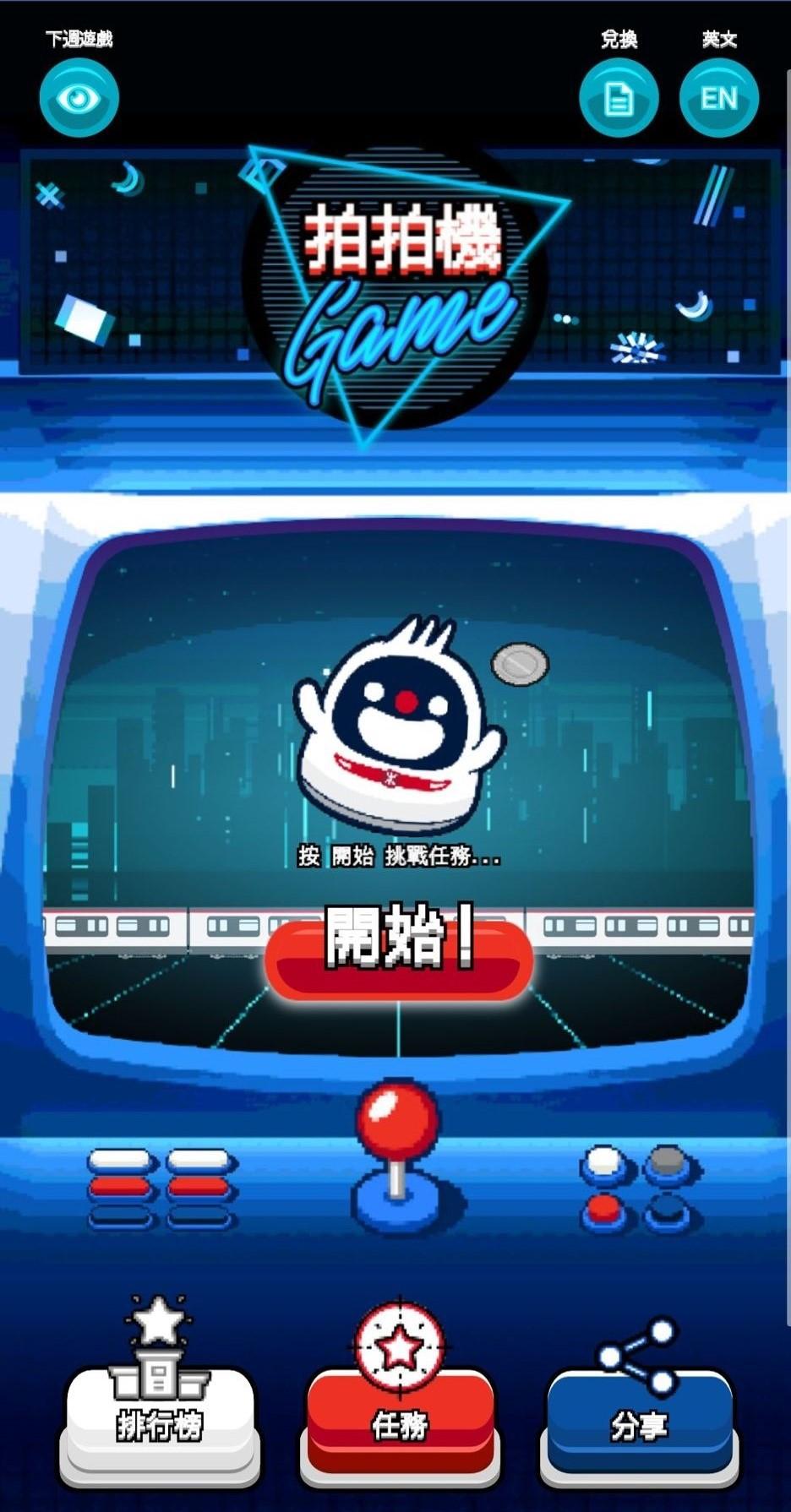Open the 兌換 redemption page
The image size is (791, 1512).
[618, 98]
